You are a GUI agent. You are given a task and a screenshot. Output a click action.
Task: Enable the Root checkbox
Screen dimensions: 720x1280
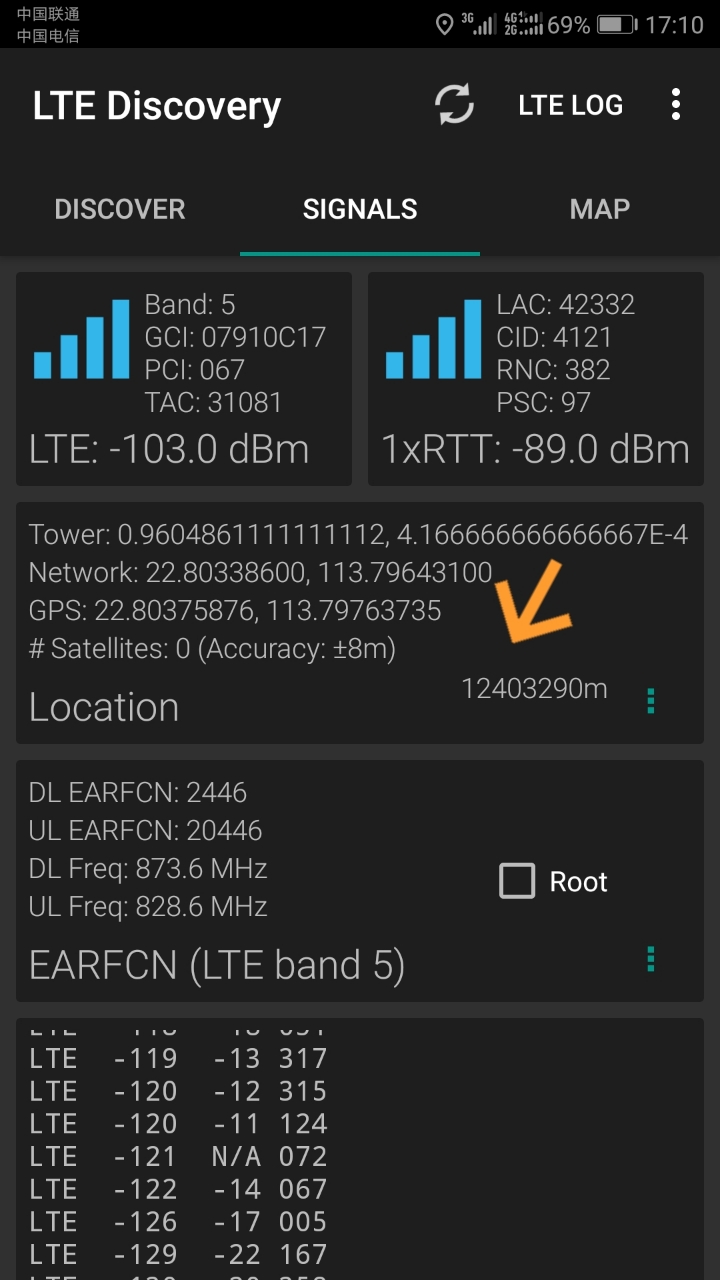click(x=517, y=881)
